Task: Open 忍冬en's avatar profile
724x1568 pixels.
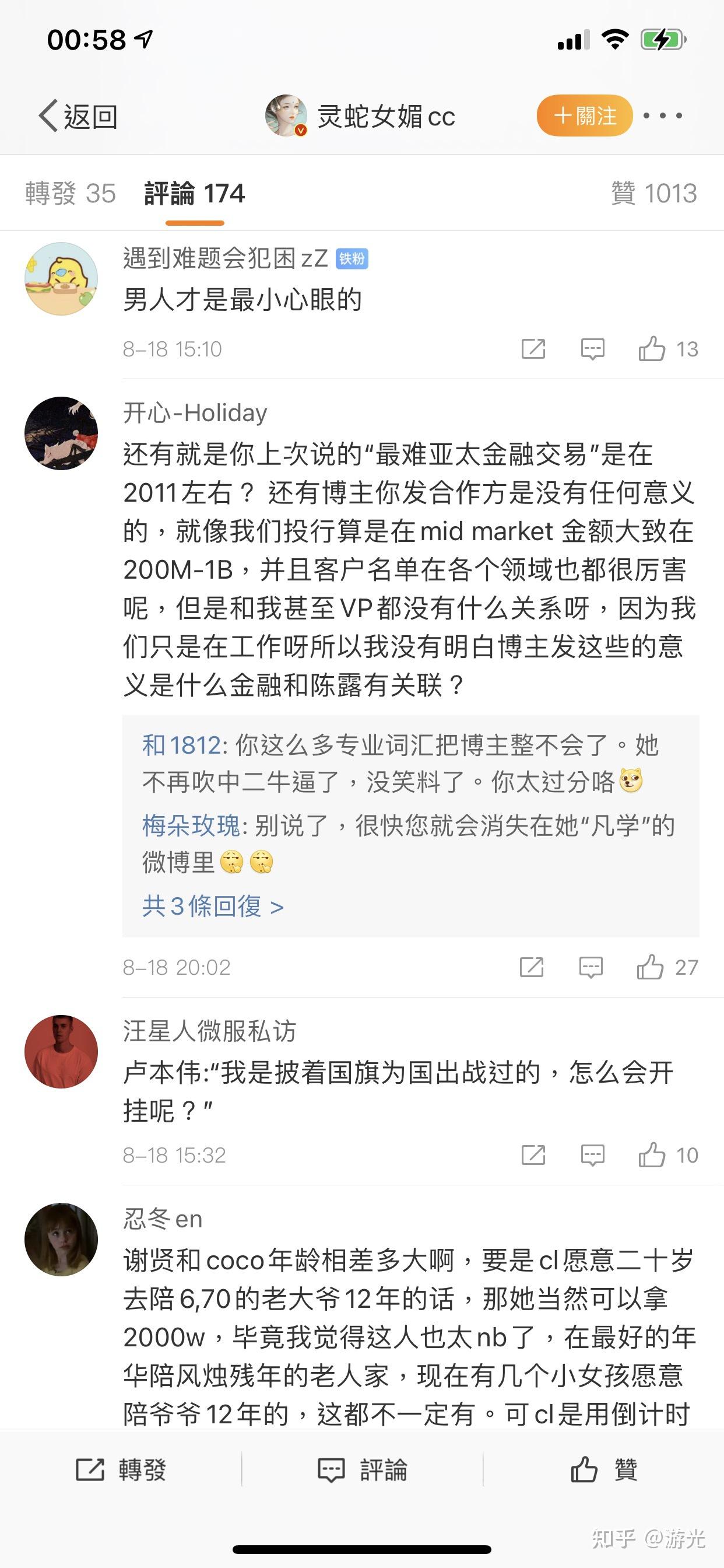Action: tap(61, 1240)
